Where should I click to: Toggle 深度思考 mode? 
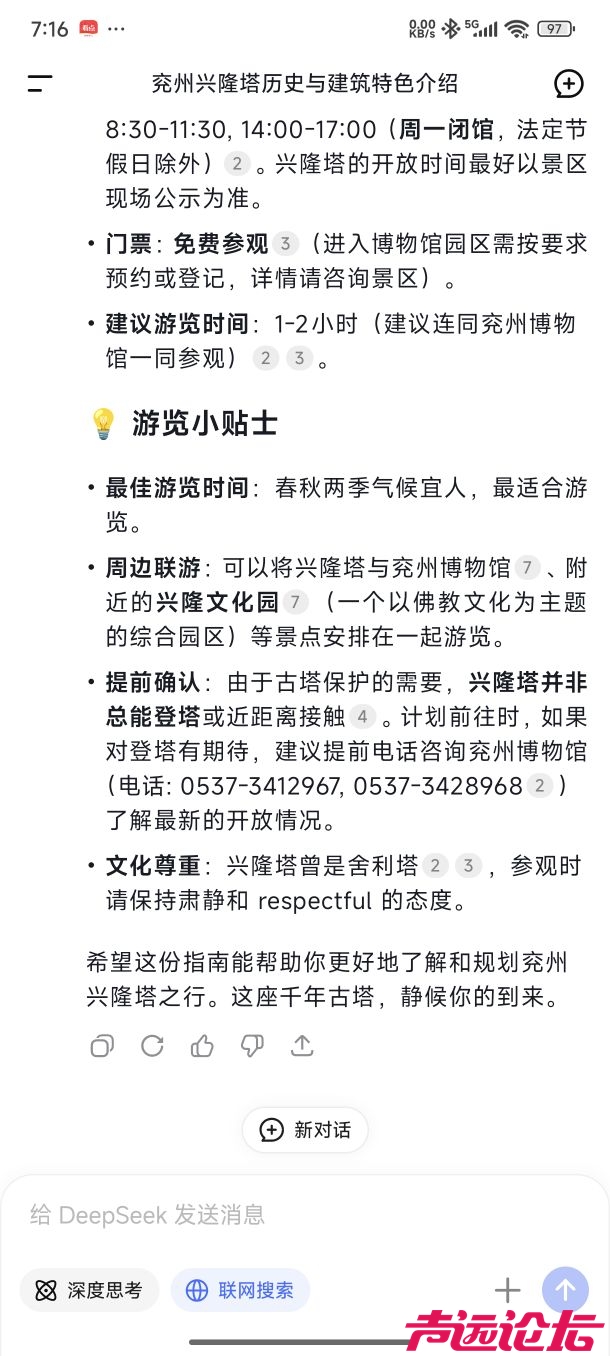pyautogui.click(x=89, y=1290)
